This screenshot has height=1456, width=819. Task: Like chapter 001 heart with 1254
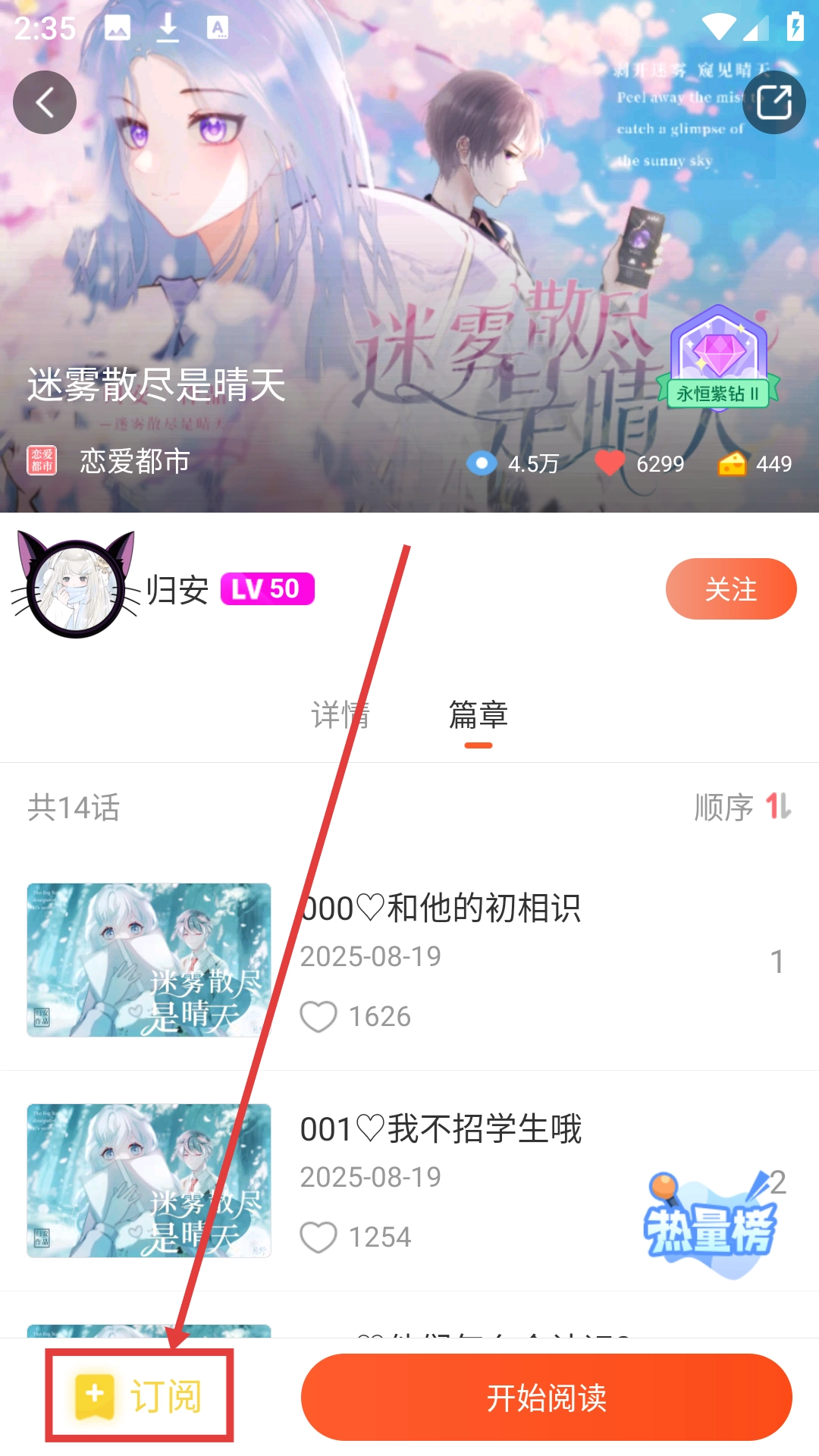pyautogui.click(x=319, y=1237)
